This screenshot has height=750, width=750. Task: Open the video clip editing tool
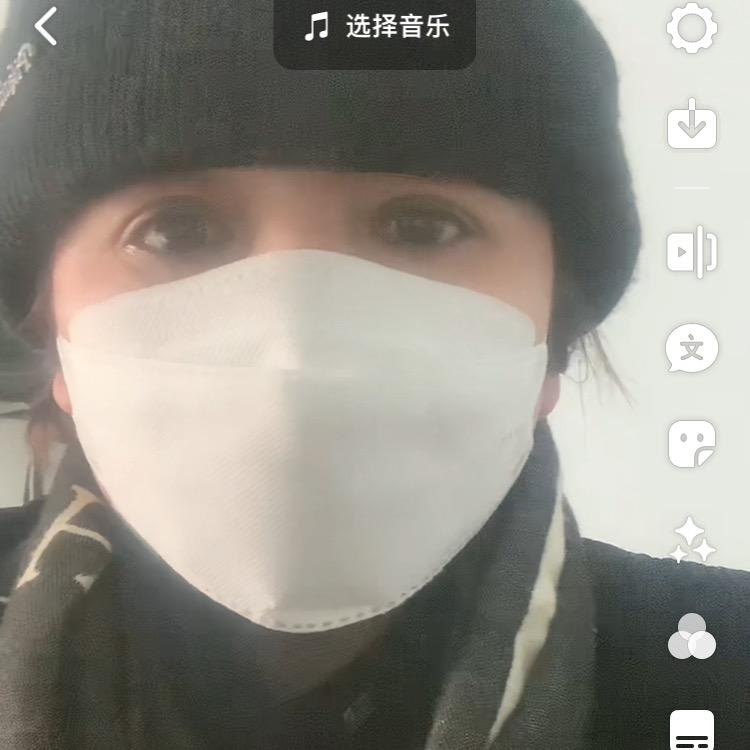pos(692,252)
